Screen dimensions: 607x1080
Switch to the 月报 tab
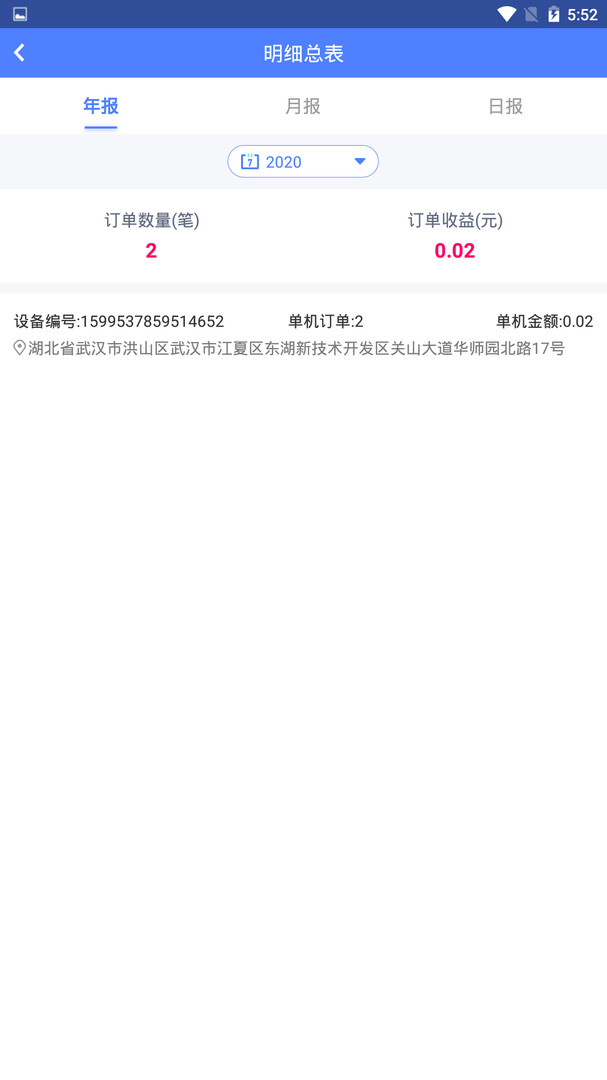(303, 106)
